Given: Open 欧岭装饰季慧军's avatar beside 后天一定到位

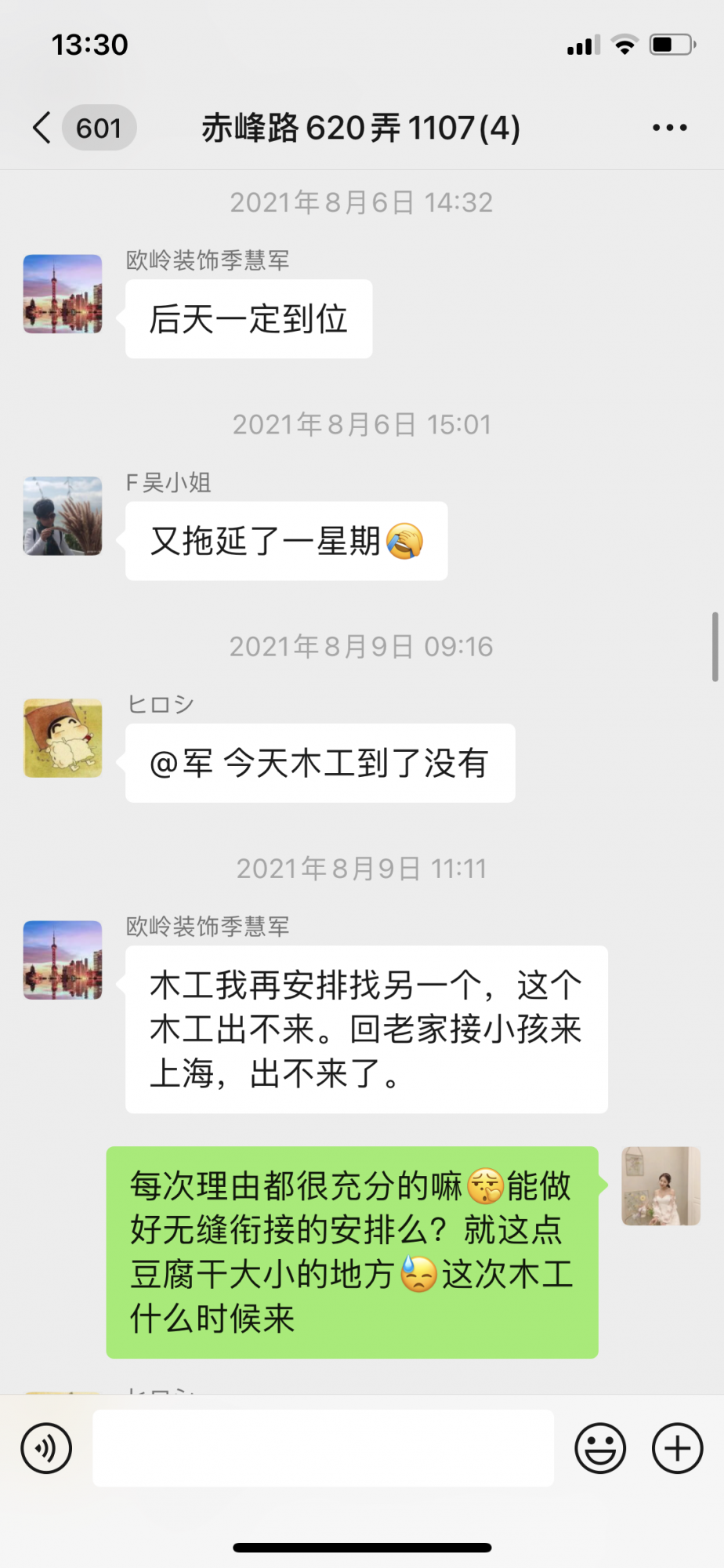Looking at the screenshot, I should [x=63, y=294].
